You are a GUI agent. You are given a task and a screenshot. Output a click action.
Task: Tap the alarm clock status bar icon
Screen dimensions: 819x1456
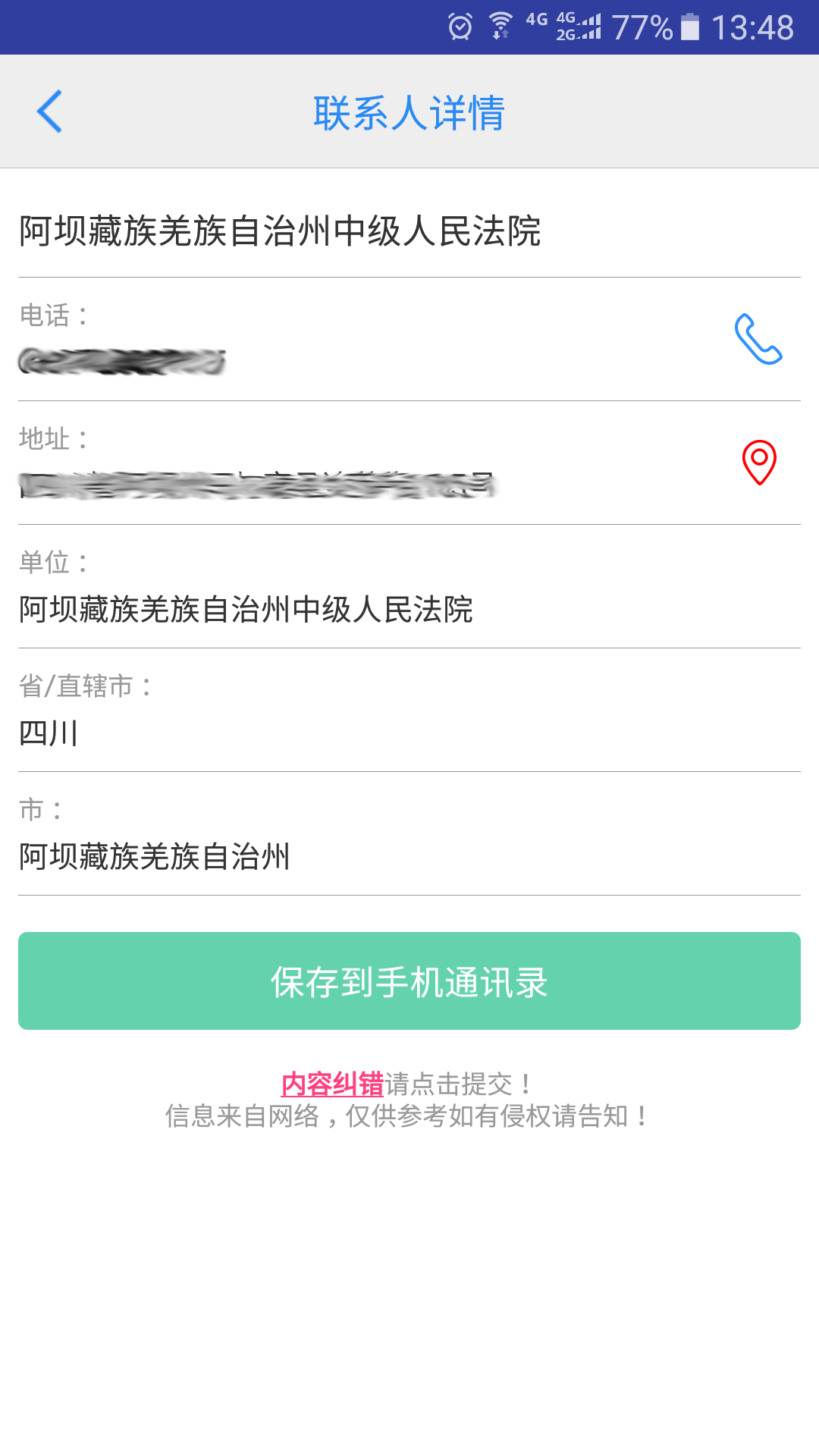pos(459,25)
